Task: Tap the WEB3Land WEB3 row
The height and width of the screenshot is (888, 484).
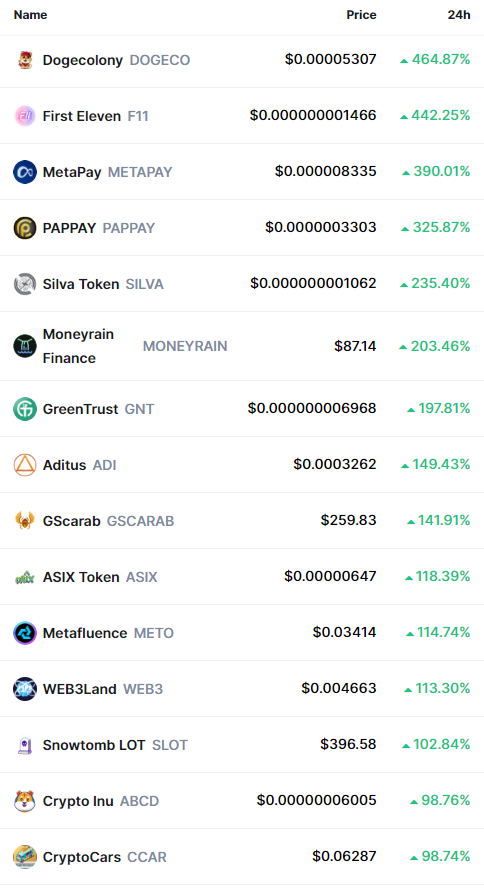Action: pos(242,689)
